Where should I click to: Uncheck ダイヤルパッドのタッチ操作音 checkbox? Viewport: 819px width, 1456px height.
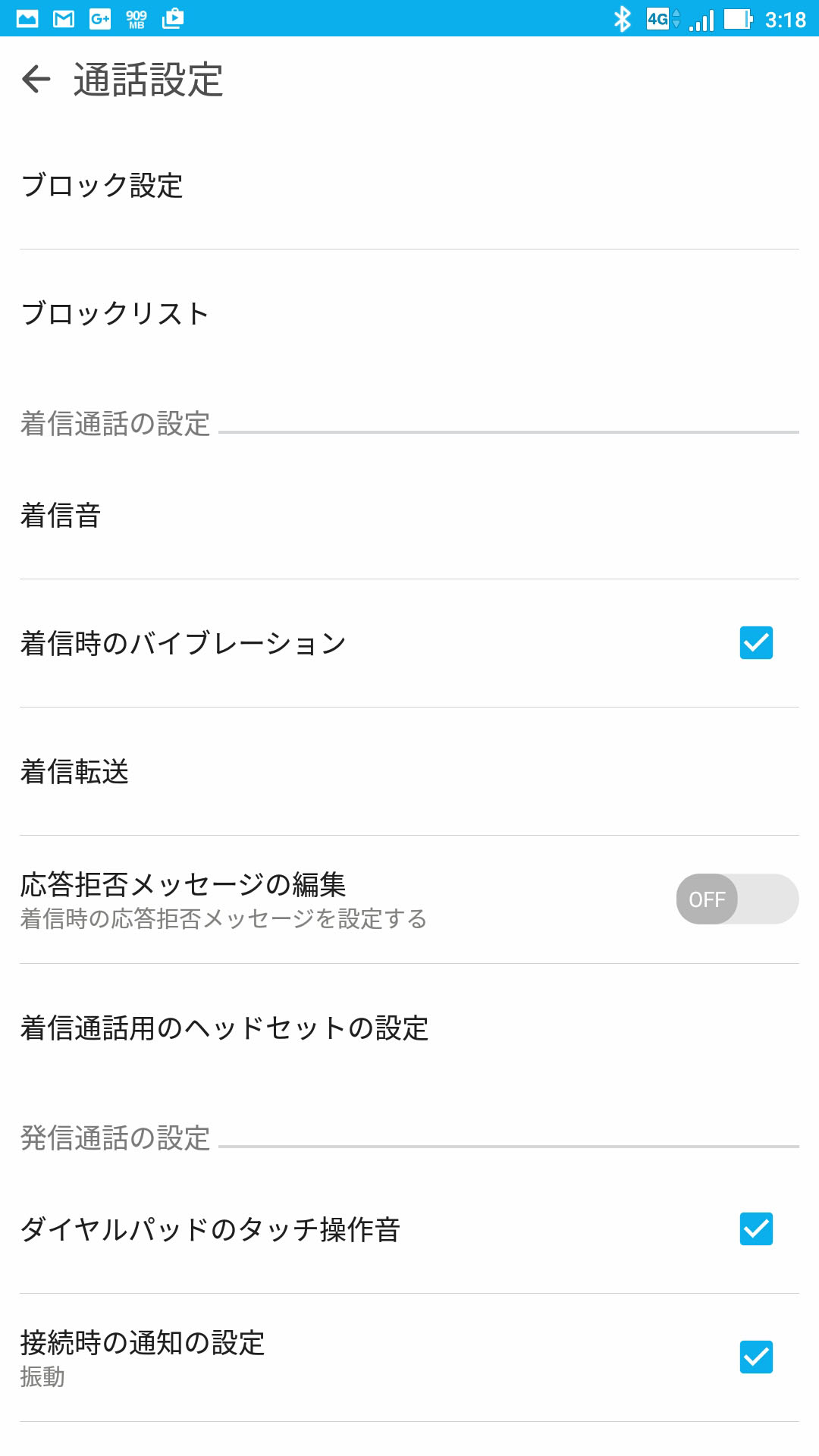[x=756, y=1229]
